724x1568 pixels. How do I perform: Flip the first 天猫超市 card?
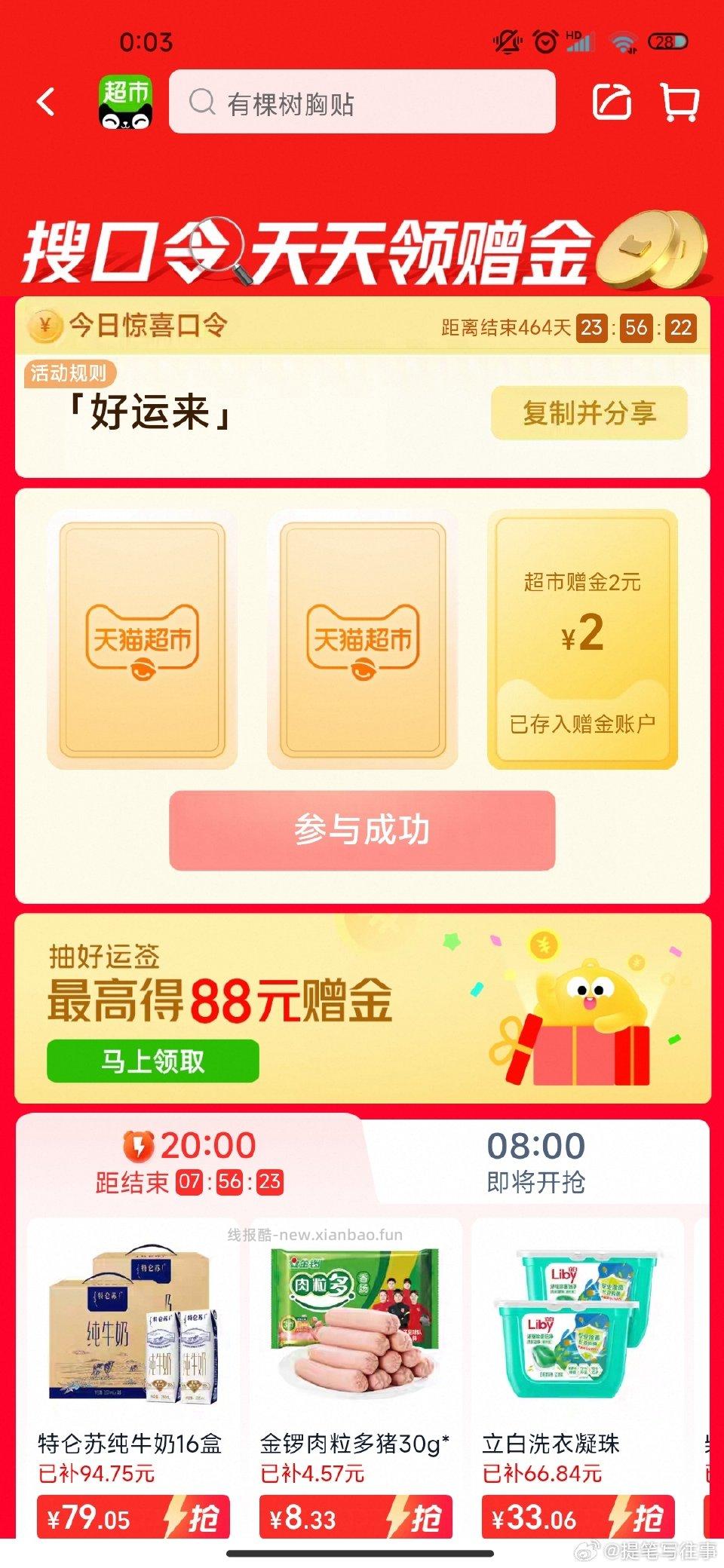[x=143, y=640]
